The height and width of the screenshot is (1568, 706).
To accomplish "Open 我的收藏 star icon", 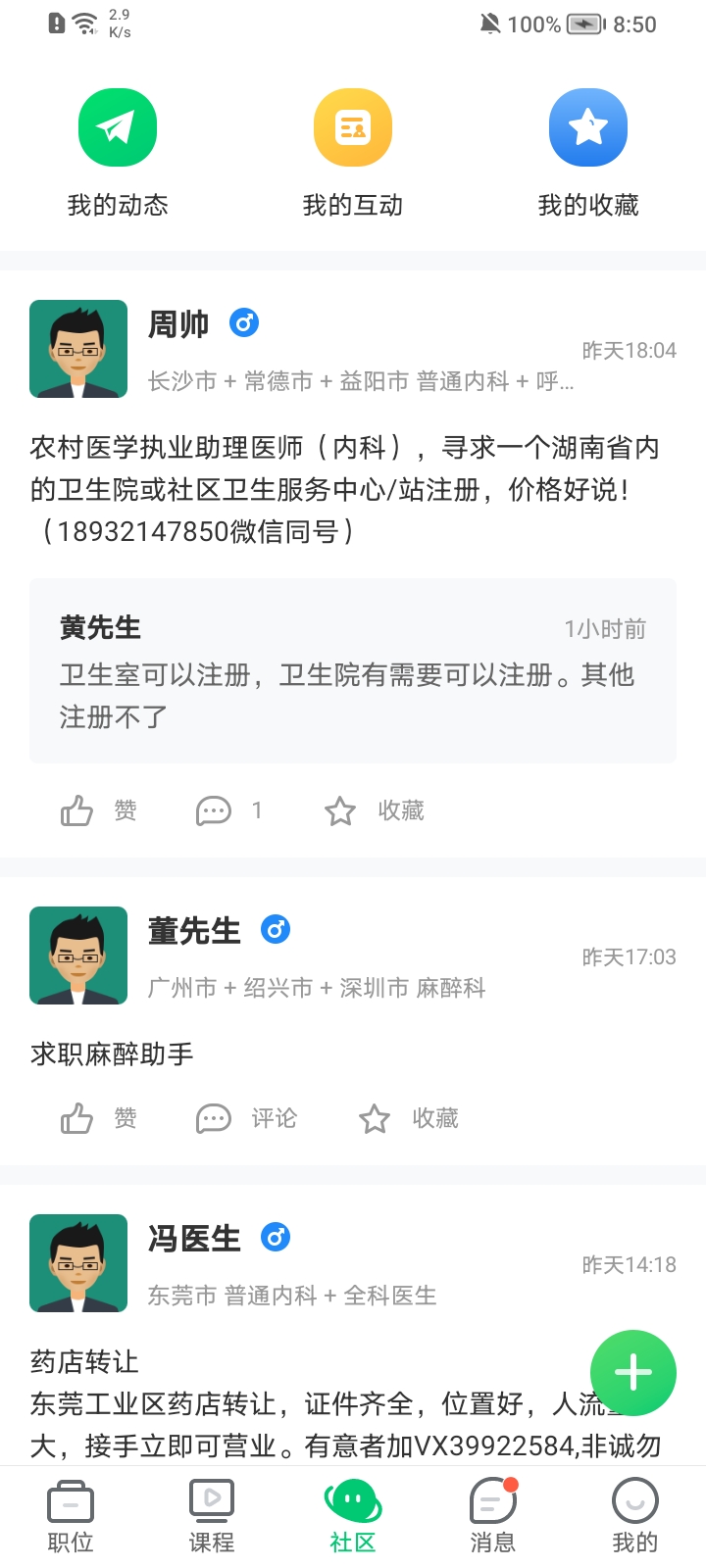I will click(588, 127).
